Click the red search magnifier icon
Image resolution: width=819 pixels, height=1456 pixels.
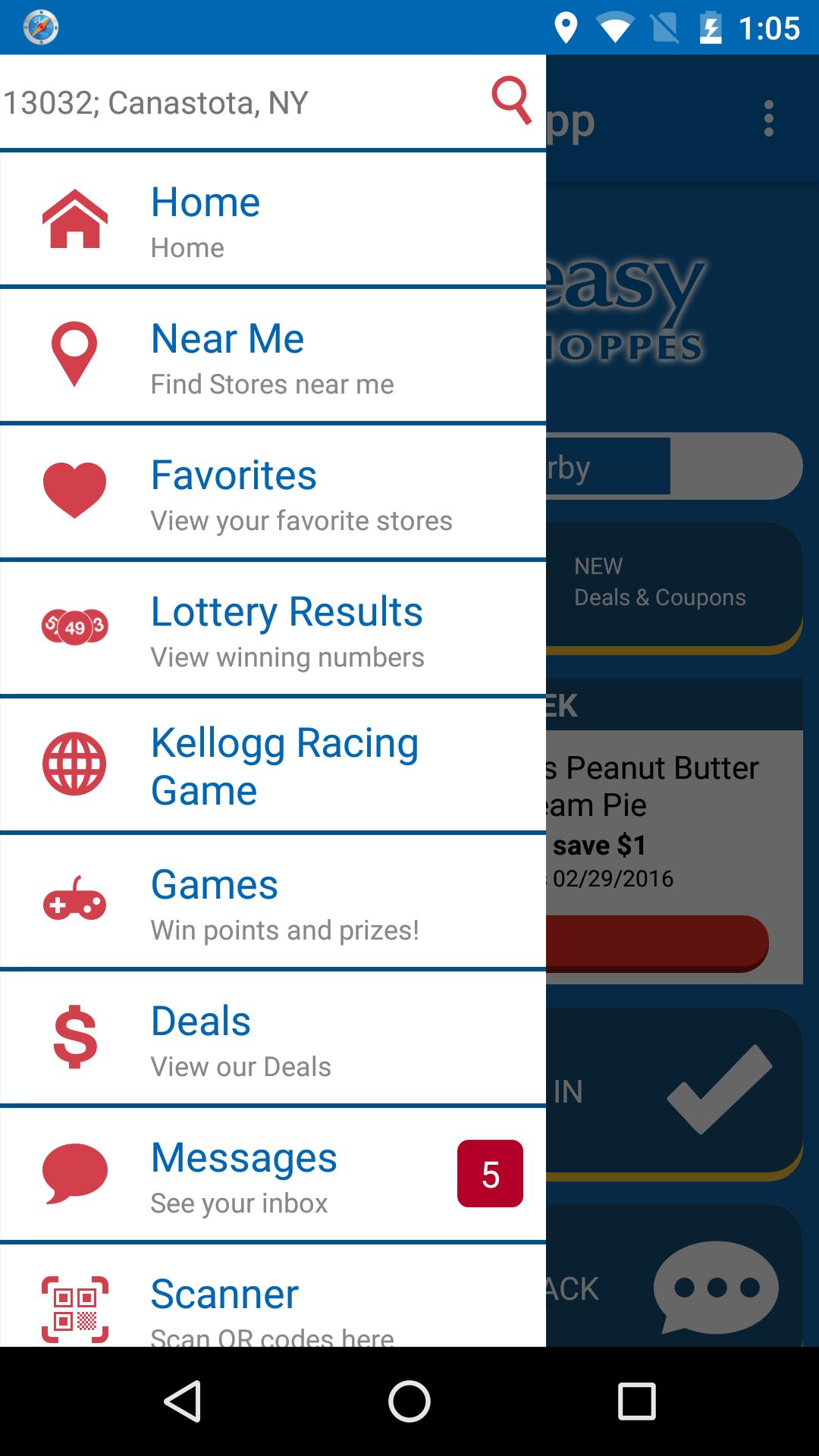[512, 101]
